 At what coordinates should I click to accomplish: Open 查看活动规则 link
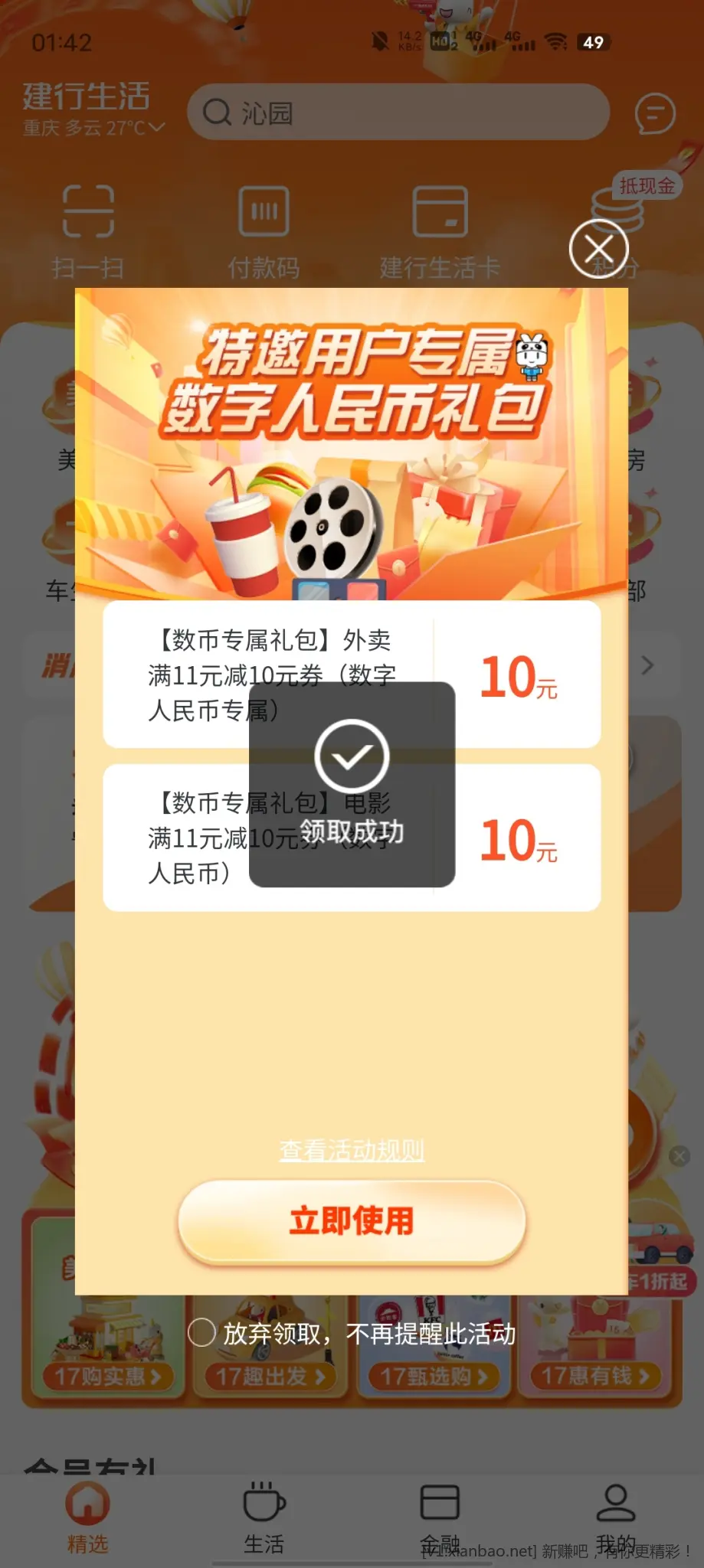pos(352,1150)
